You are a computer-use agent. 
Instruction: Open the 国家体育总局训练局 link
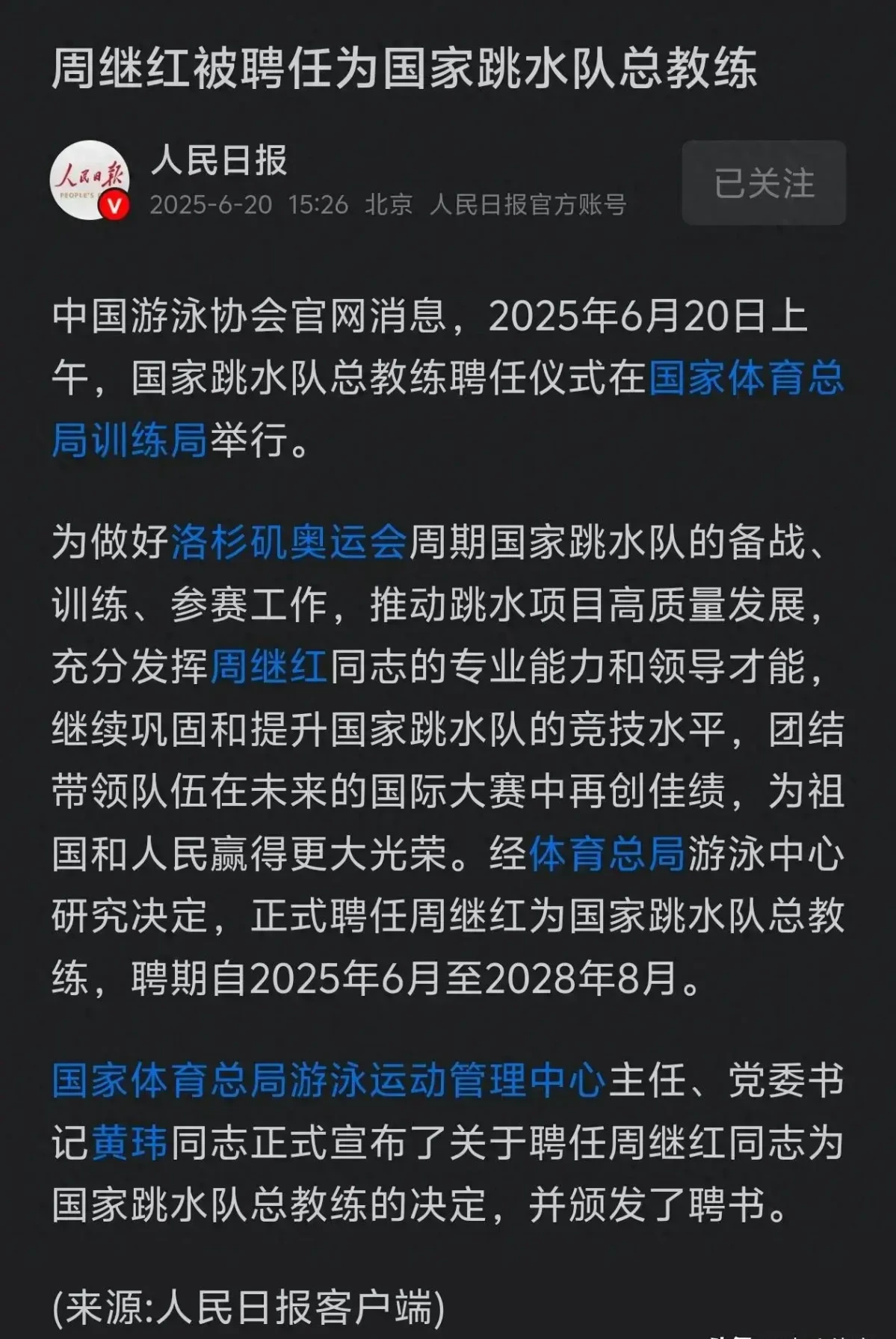point(745,379)
